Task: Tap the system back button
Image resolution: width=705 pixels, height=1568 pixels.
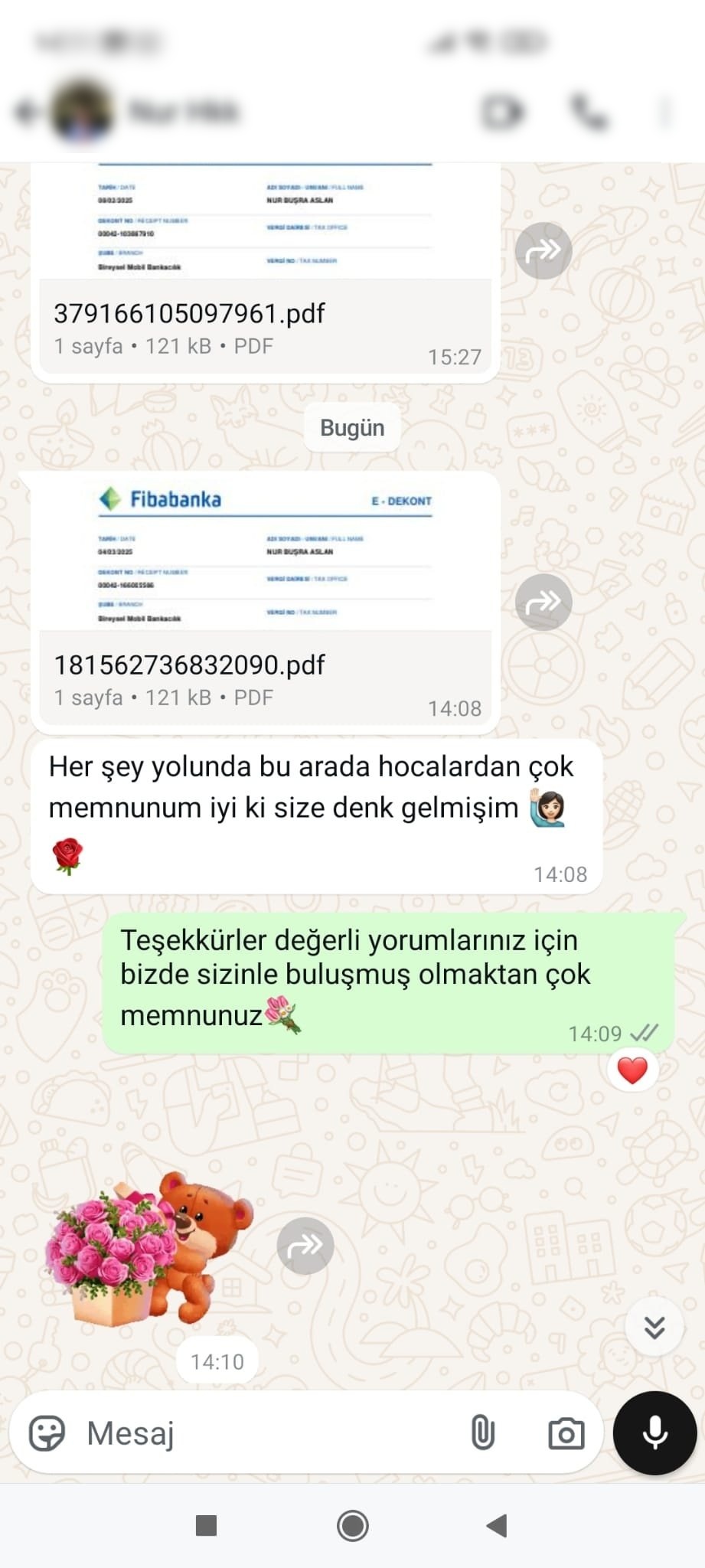Action: [497, 1526]
